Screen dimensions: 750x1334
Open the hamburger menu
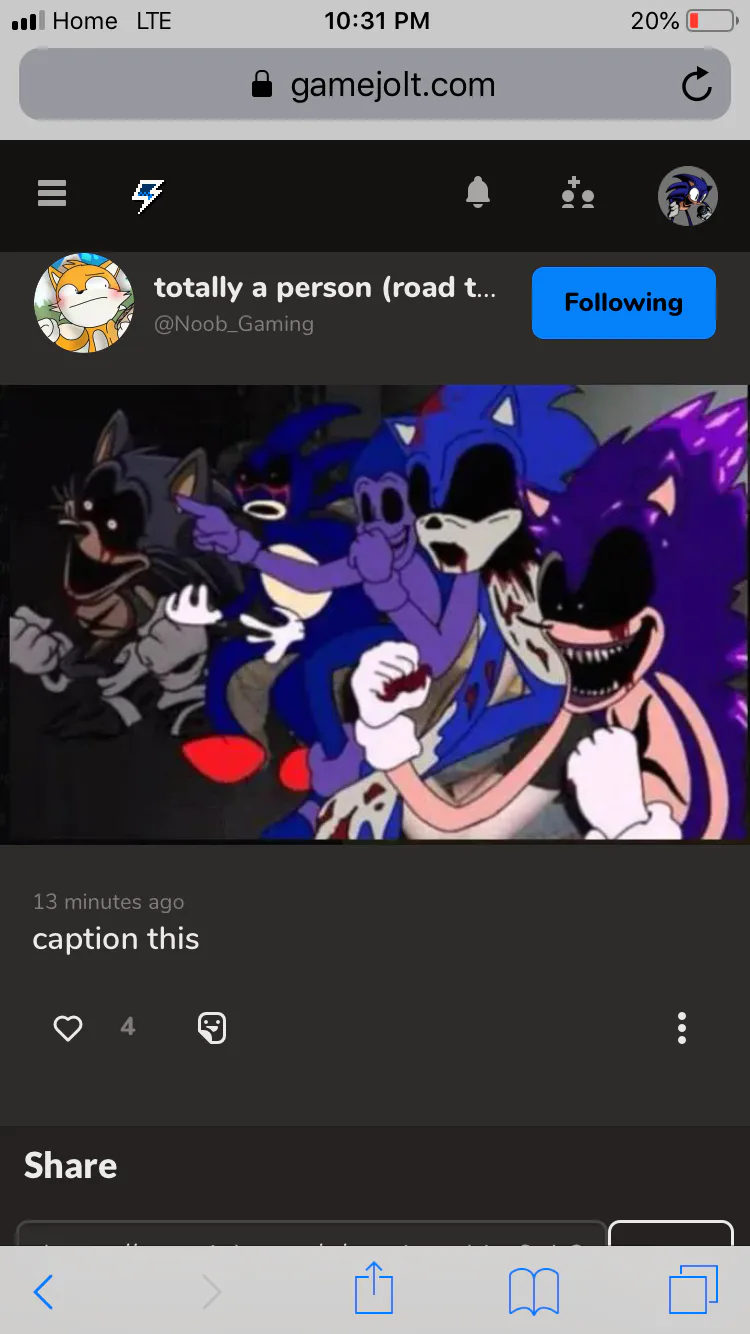coord(52,193)
